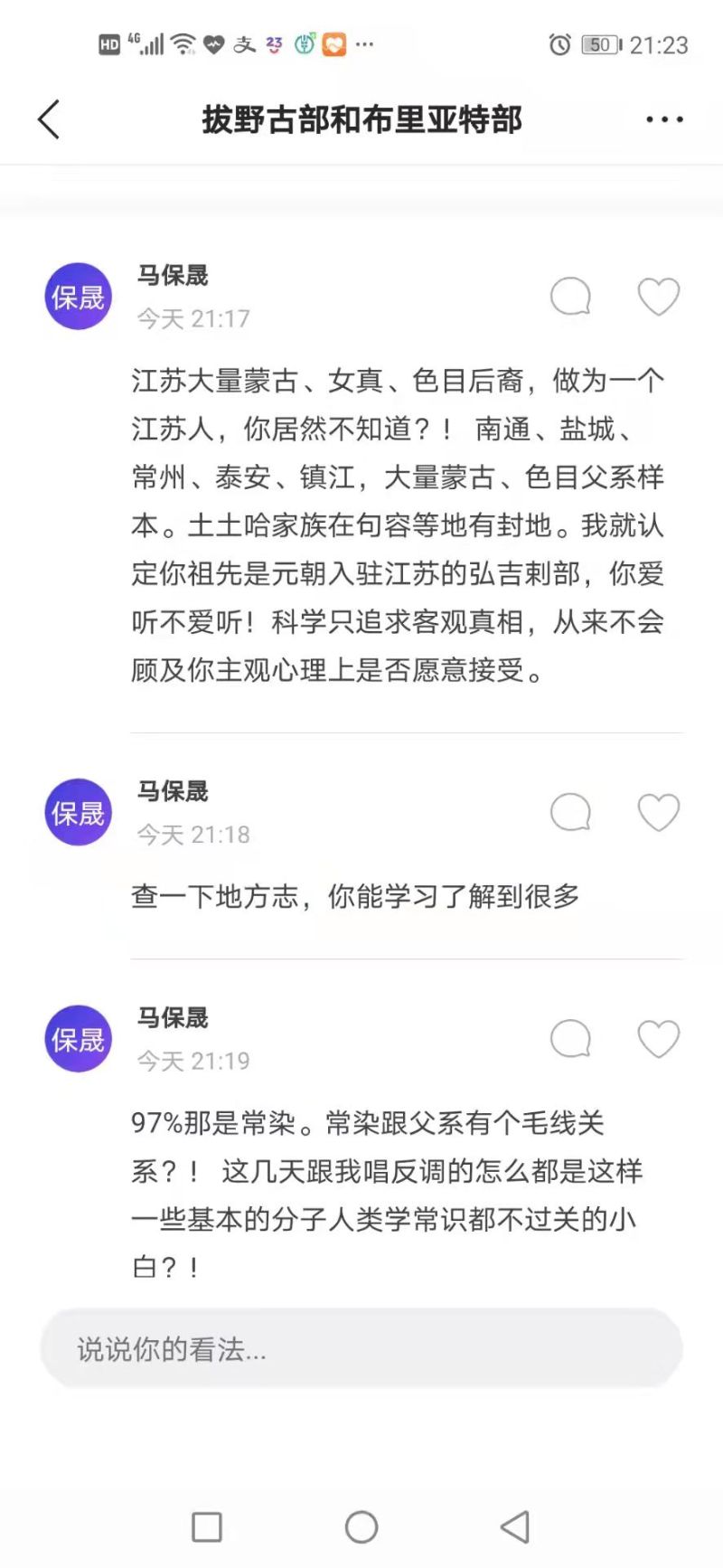Viewport: 723px width, 1568px height.
Task: Tap the 说说你的看法 comment input field
Action: click(361, 1349)
